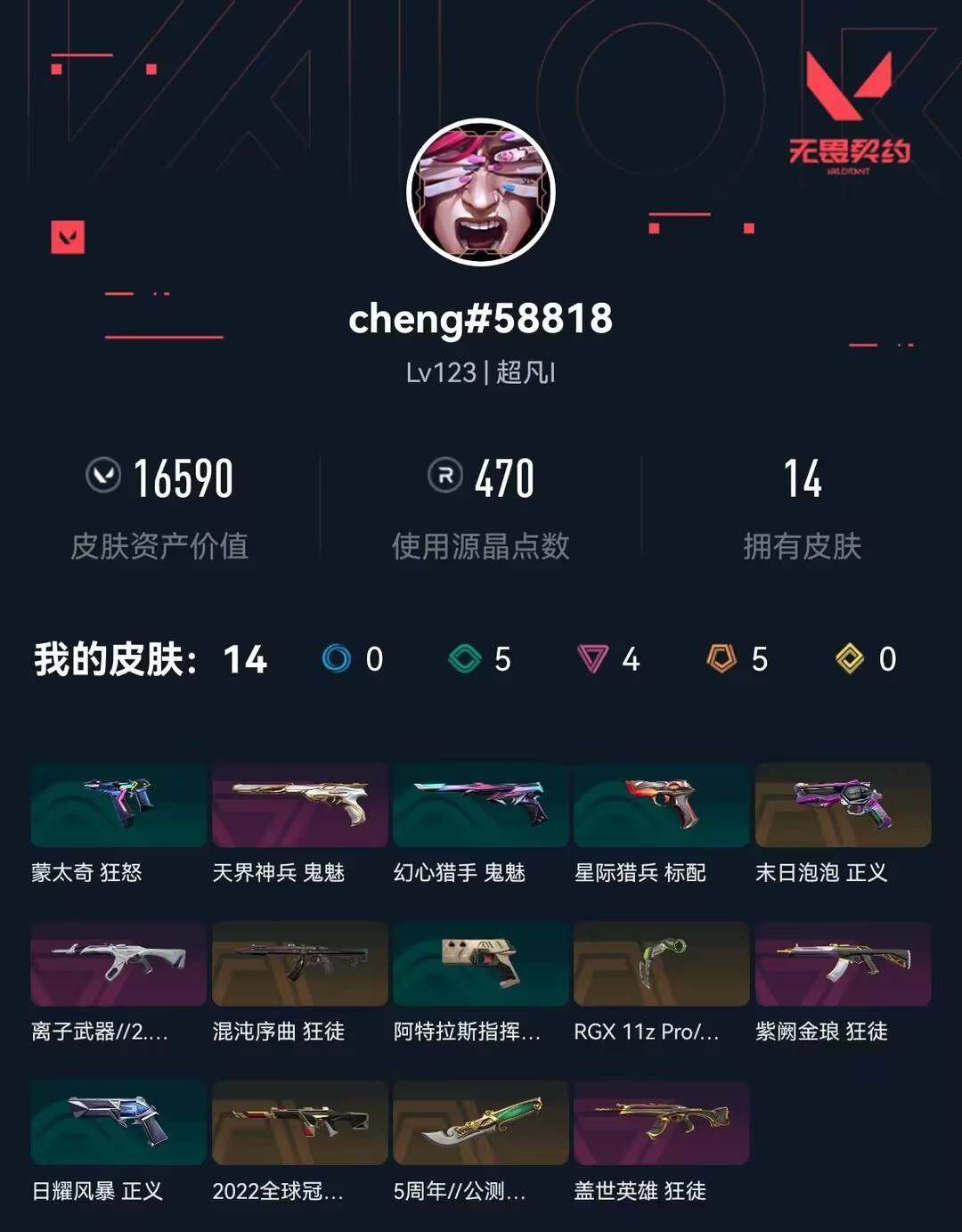
Task: Select the blue Select-tier rarity icon showing 0
Action: coord(333,659)
